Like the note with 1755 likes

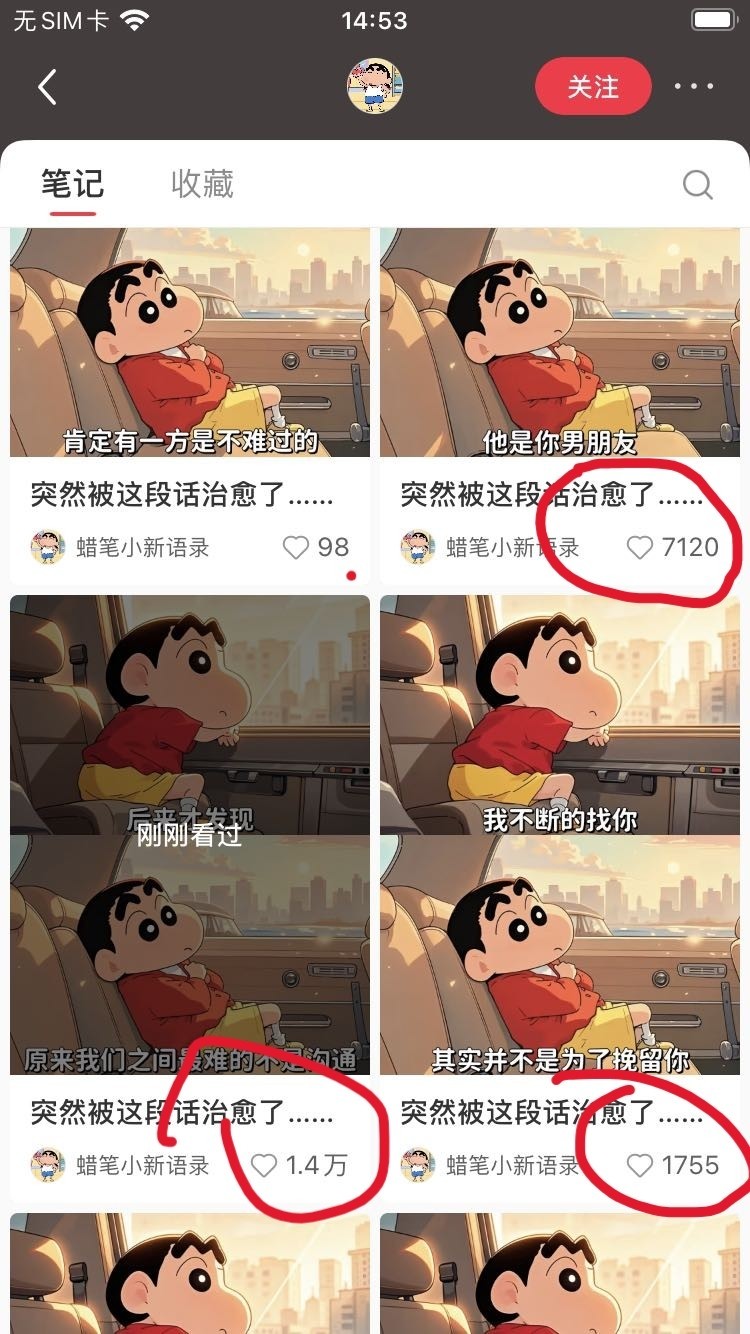point(640,1165)
